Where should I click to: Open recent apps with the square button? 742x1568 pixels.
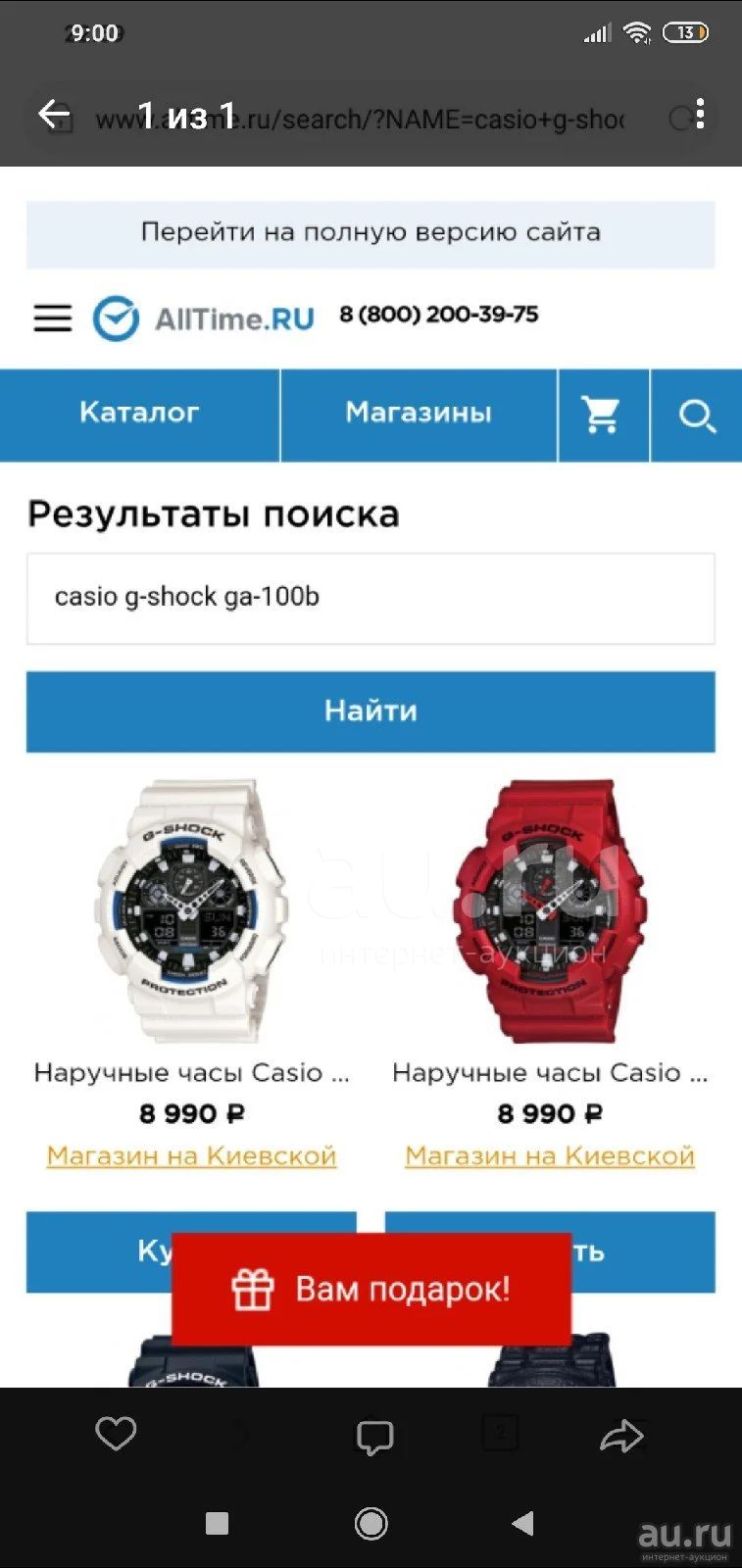pos(217,1523)
